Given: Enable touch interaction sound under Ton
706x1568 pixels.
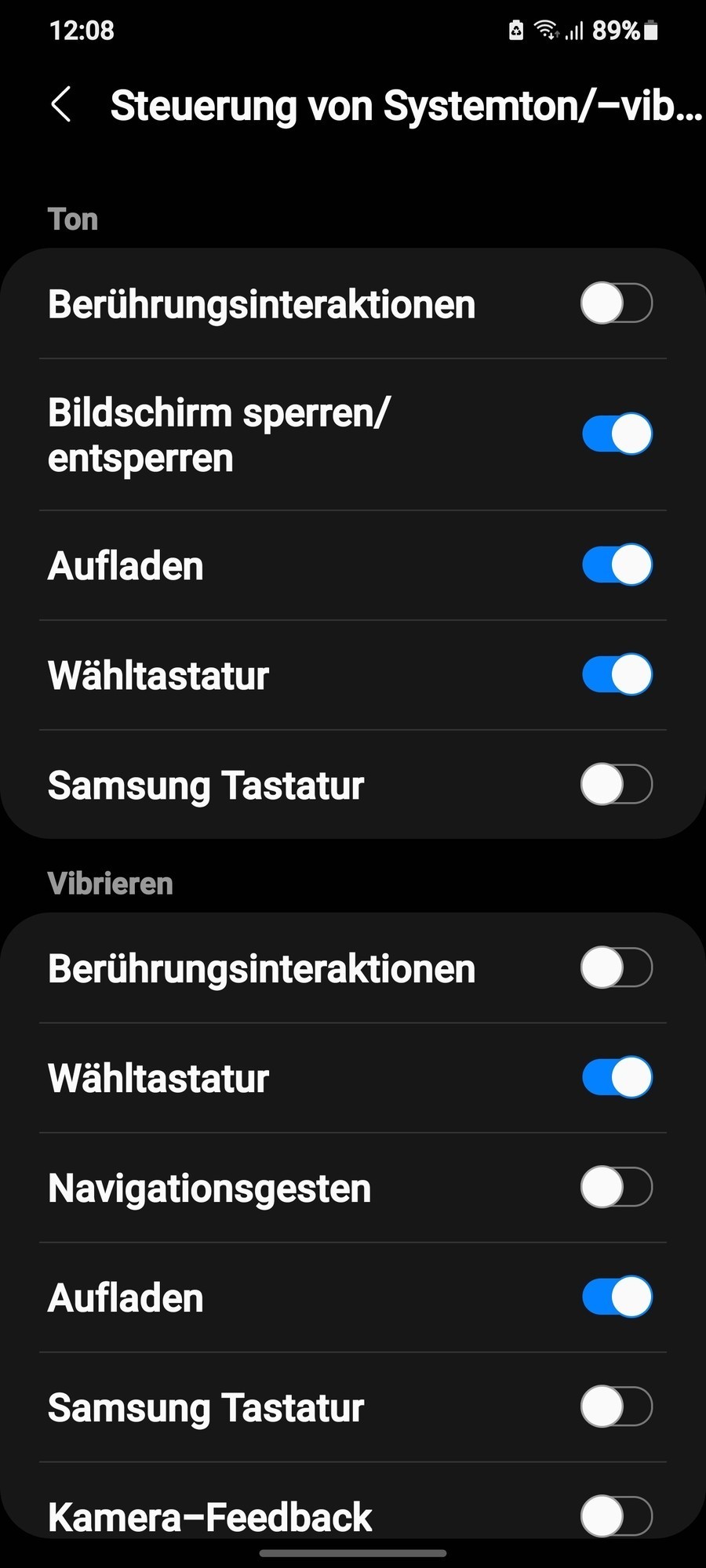Looking at the screenshot, I should pyautogui.click(x=617, y=303).
